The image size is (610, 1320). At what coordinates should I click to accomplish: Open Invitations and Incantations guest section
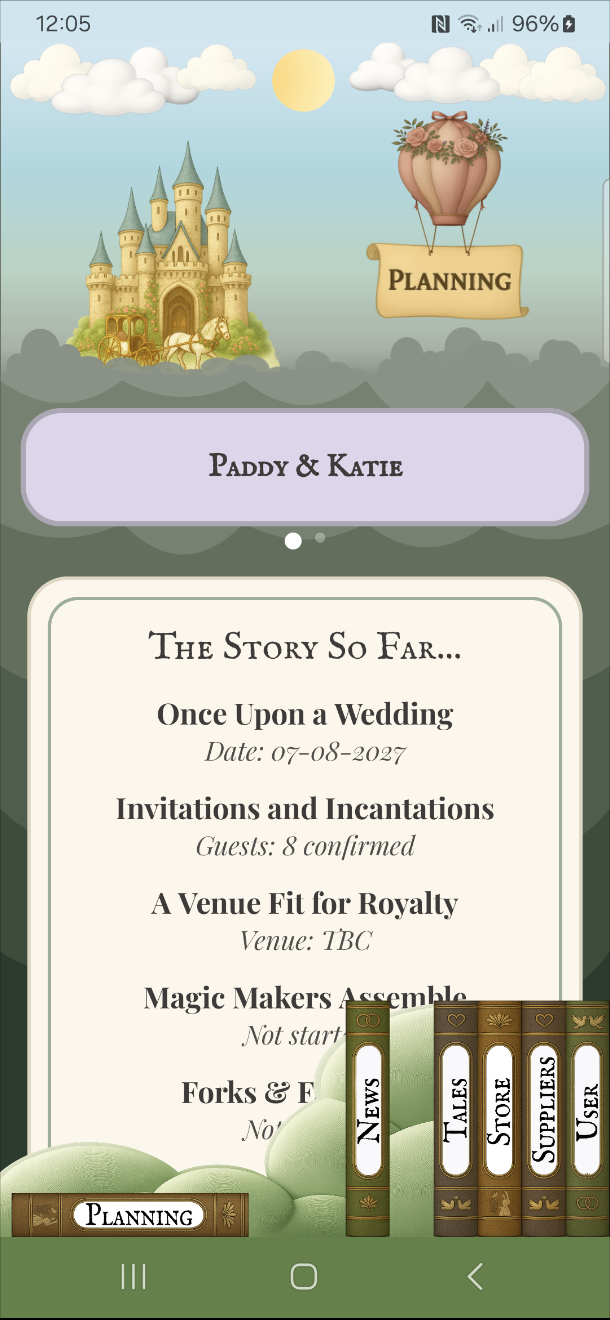pyautogui.click(x=305, y=825)
